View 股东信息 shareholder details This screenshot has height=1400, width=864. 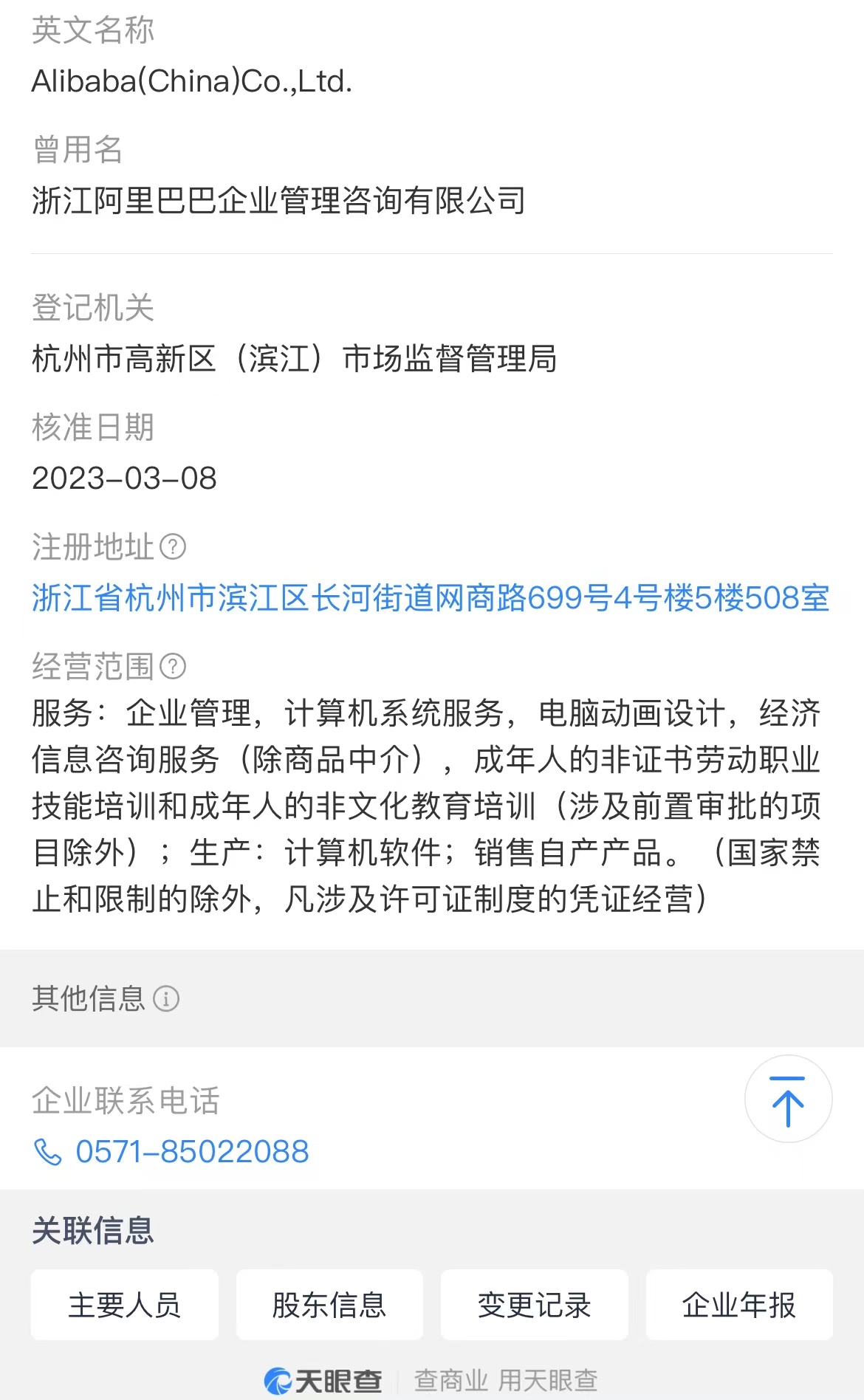point(329,1305)
